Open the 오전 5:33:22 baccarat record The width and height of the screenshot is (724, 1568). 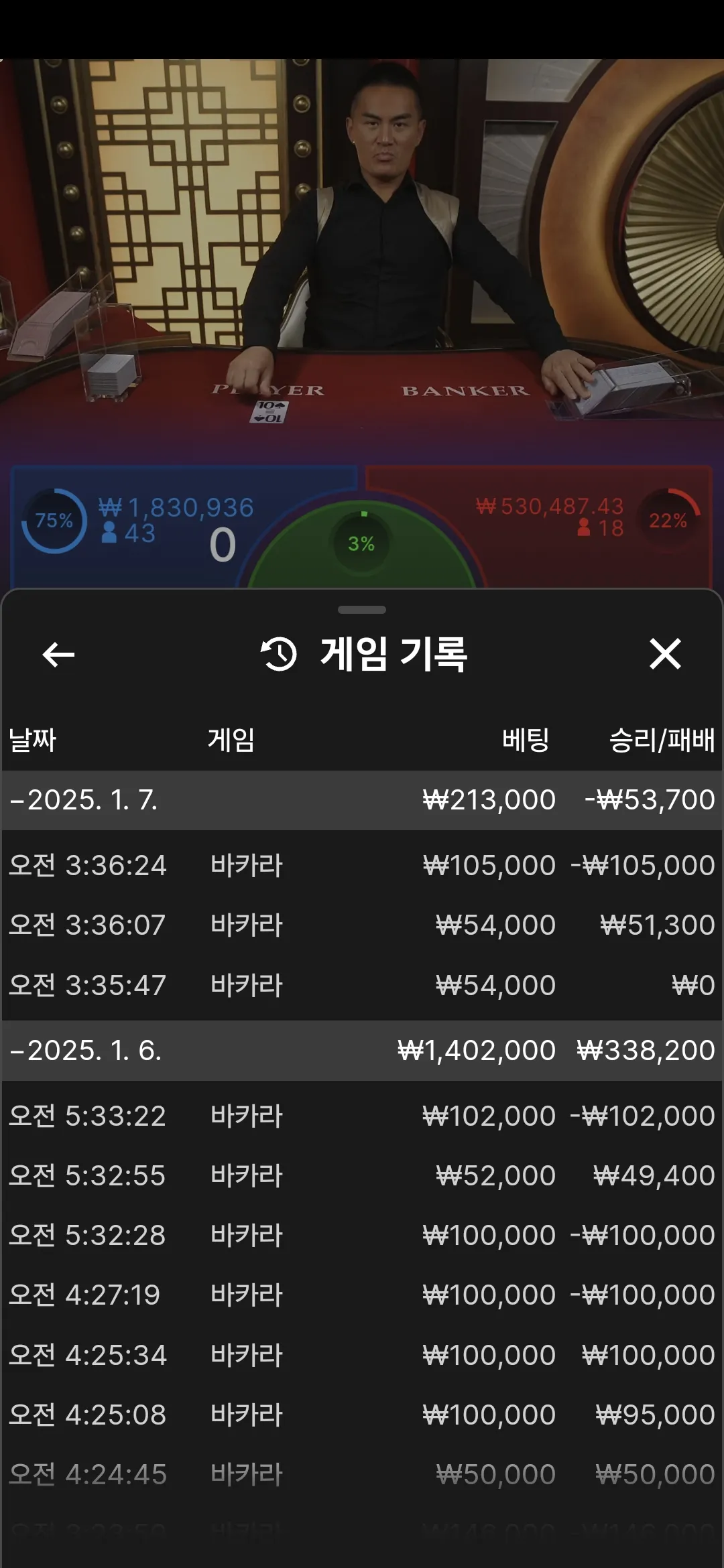tap(362, 1116)
